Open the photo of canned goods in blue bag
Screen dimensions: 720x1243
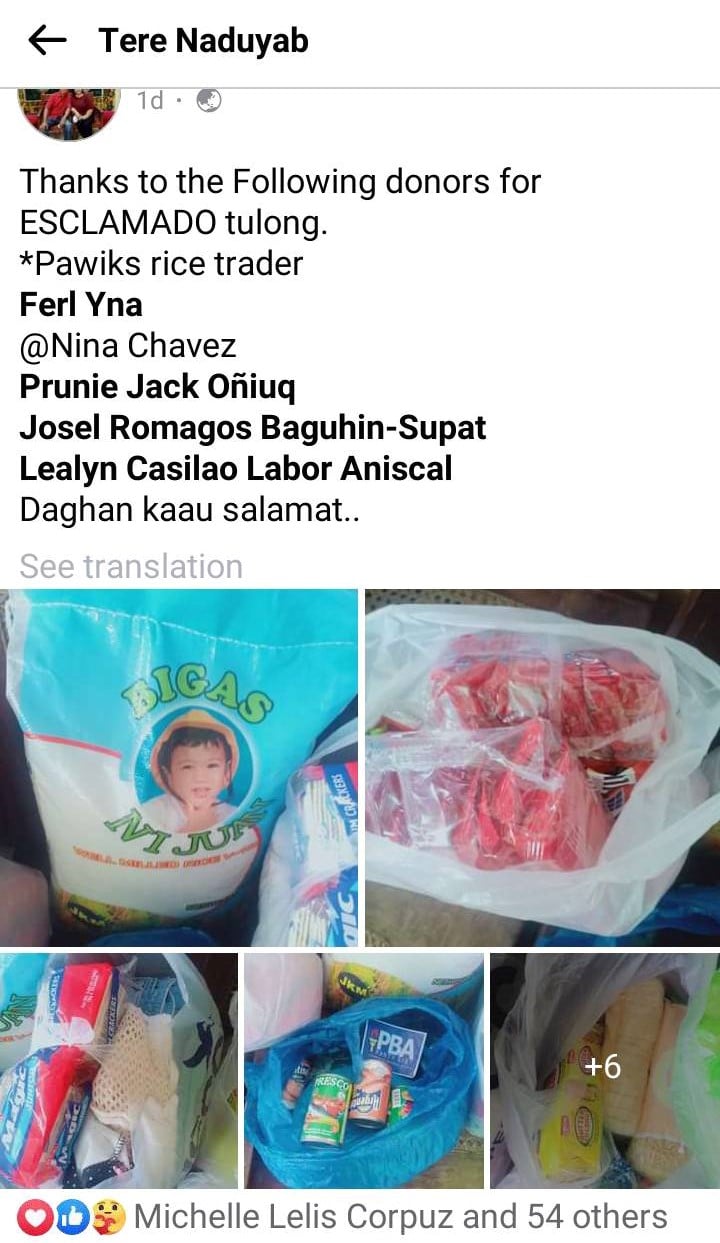(x=364, y=1071)
